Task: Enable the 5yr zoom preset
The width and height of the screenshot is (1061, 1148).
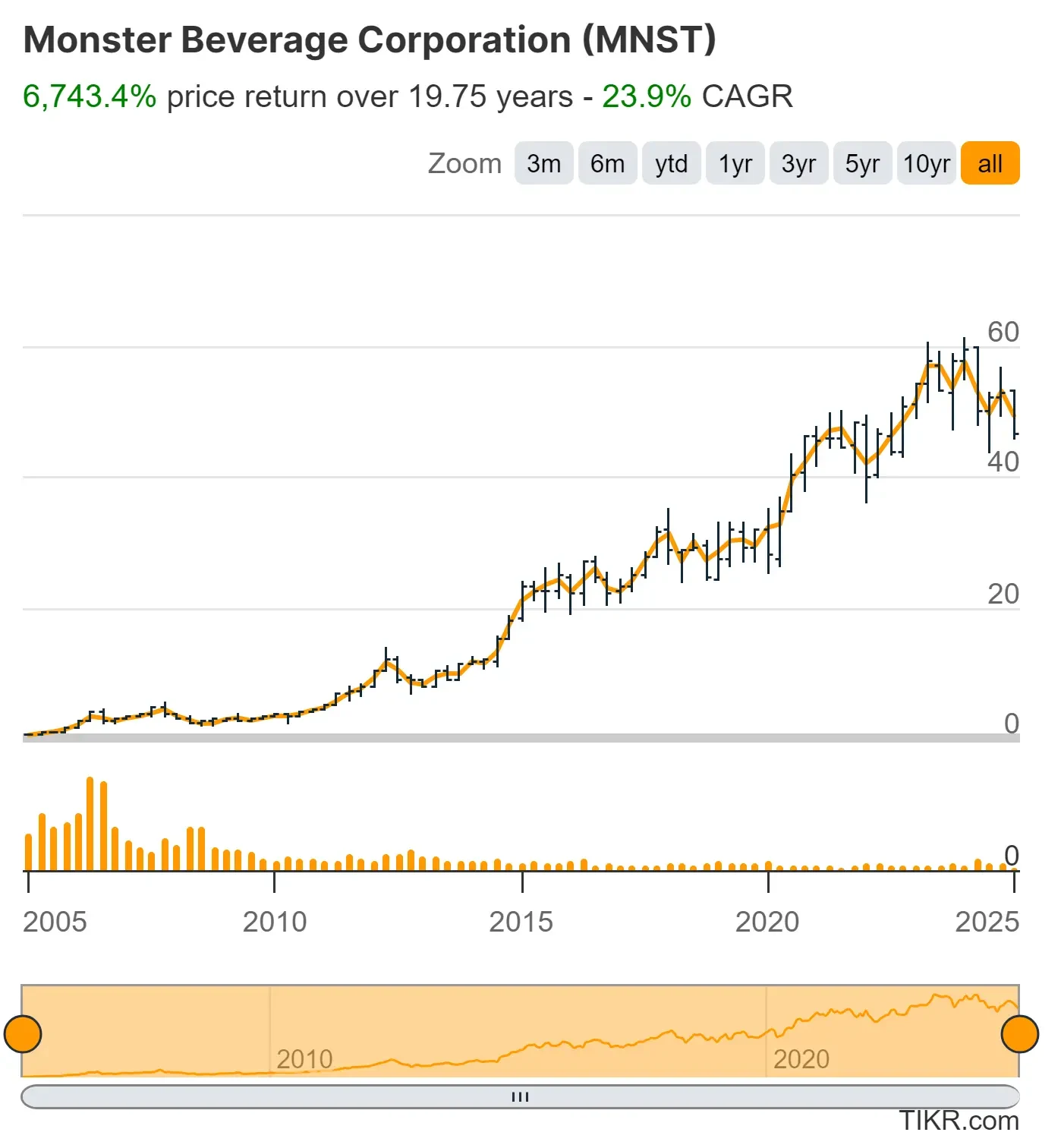Action: (x=861, y=162)
